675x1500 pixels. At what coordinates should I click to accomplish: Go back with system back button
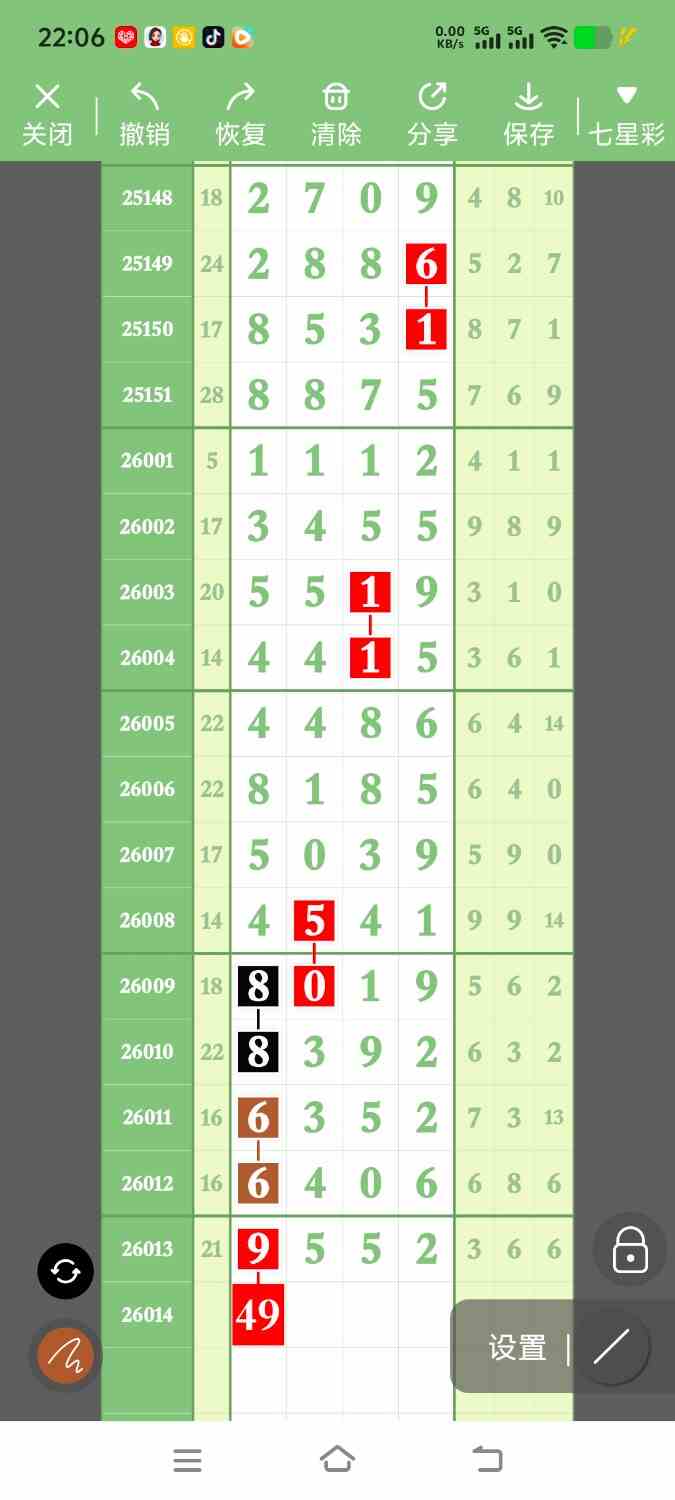pyautogui.click(x=487, y=1460)
